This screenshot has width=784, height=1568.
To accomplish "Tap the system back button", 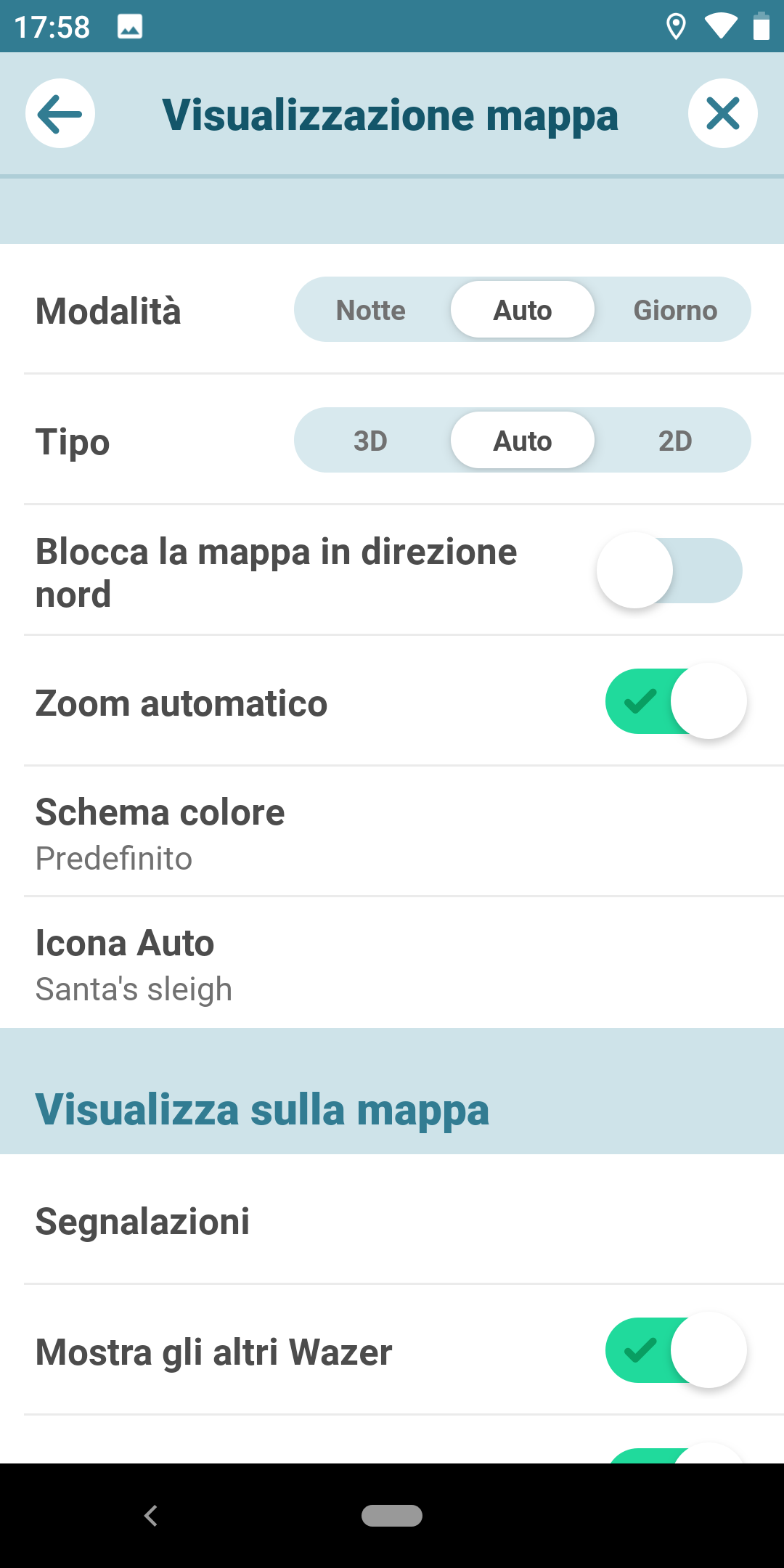I will [x=151, y=1516].
